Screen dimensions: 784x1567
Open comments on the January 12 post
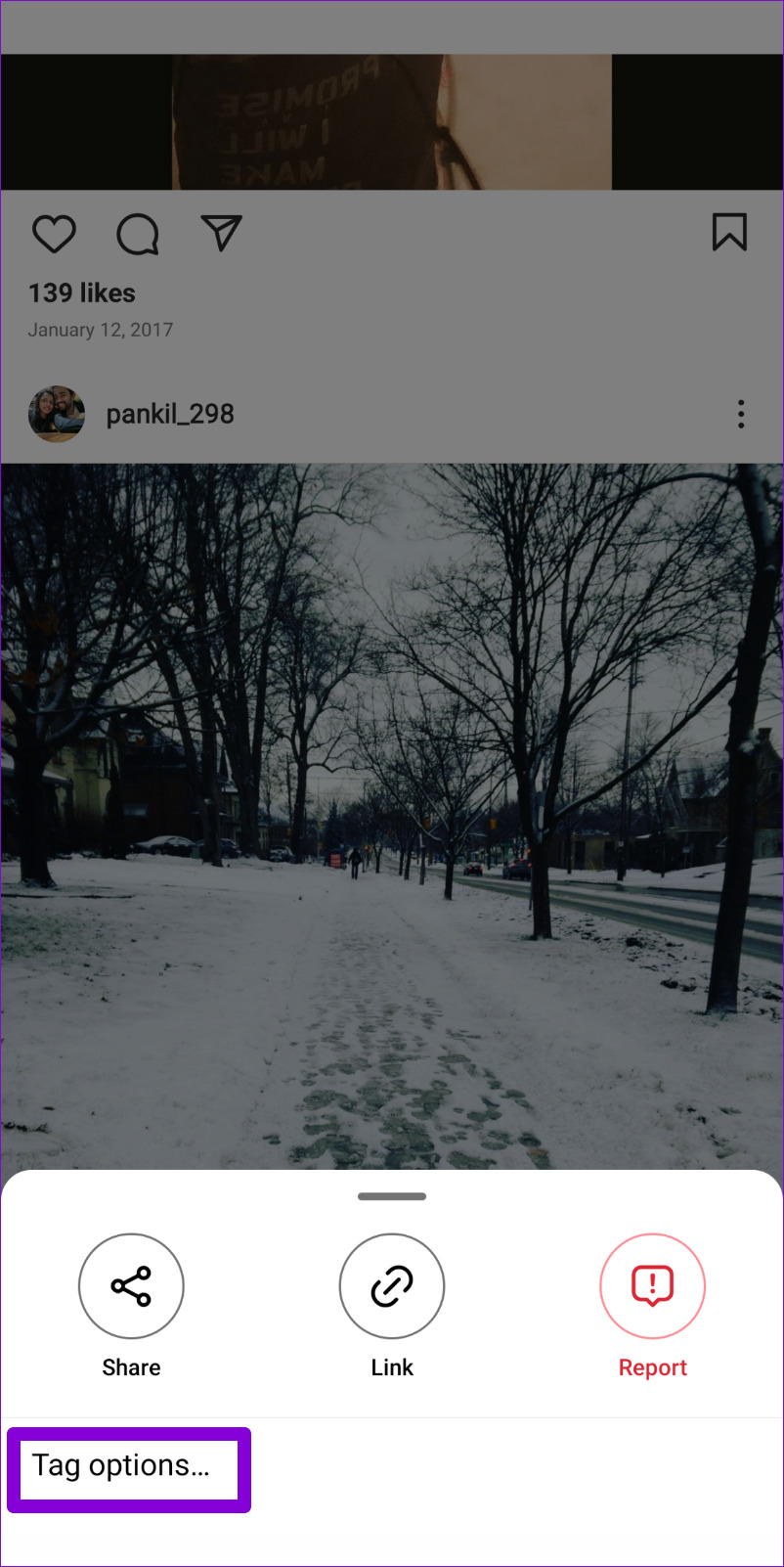tap(138, 235)
